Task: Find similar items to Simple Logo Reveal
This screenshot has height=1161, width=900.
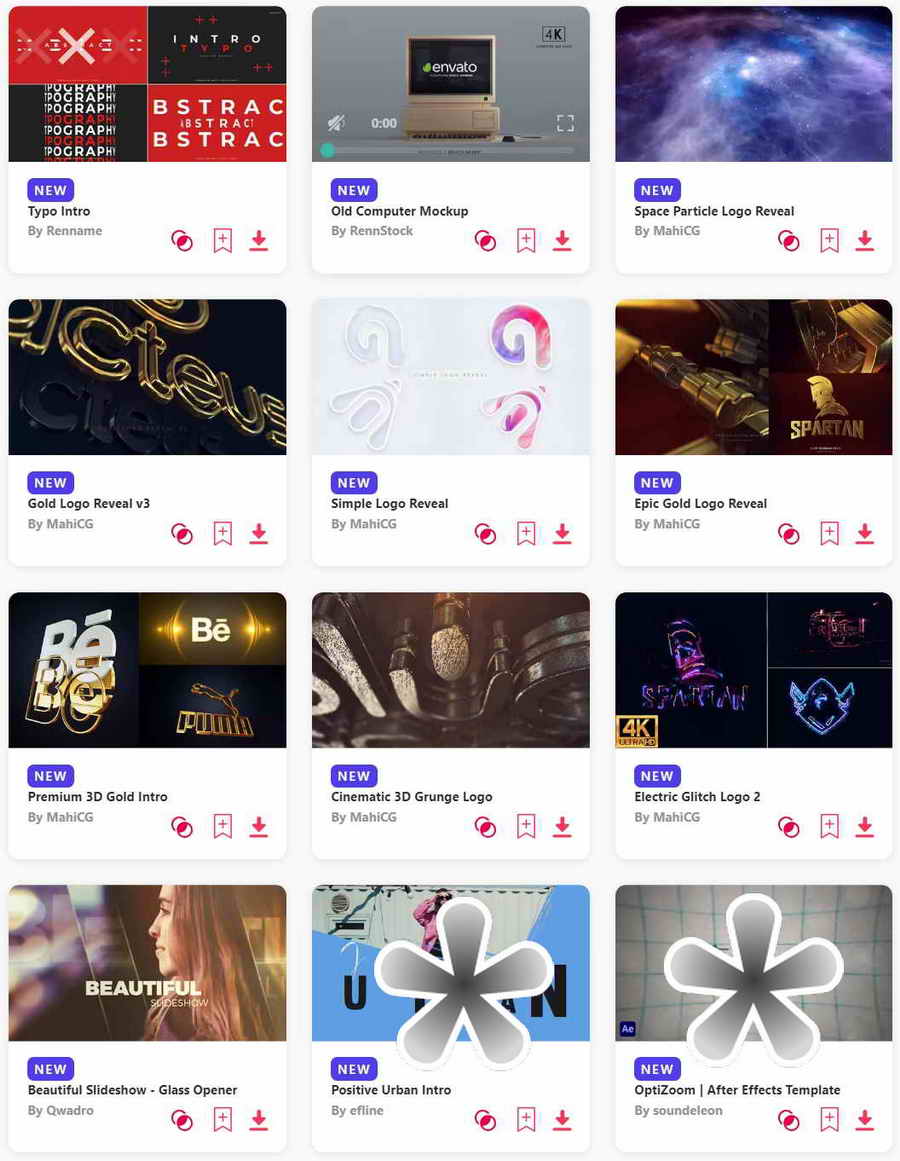Action: tap(485, 533)
